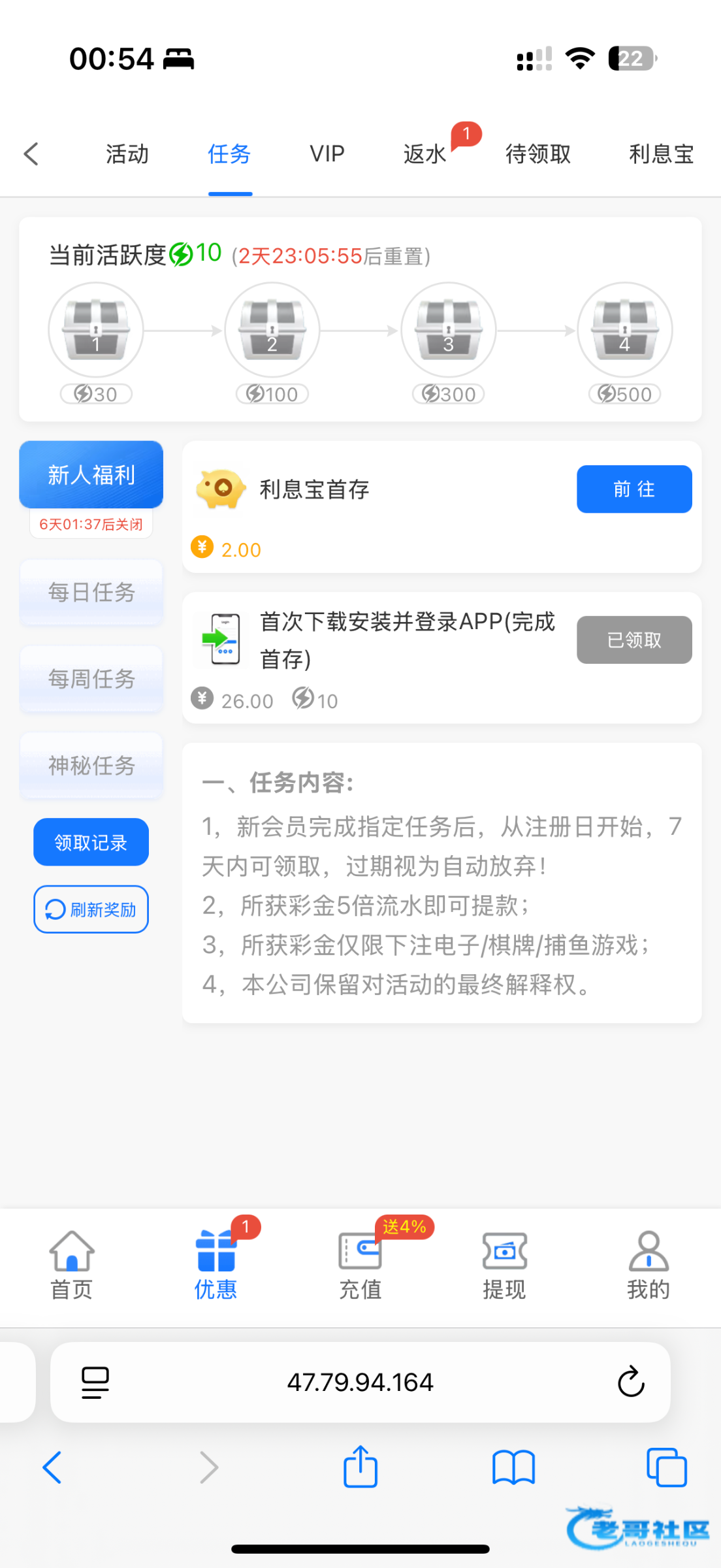Screen dimensions: 721x1568
Task: Tap 前往 for 利息宝首存 task
Action: tap(634, 489)
